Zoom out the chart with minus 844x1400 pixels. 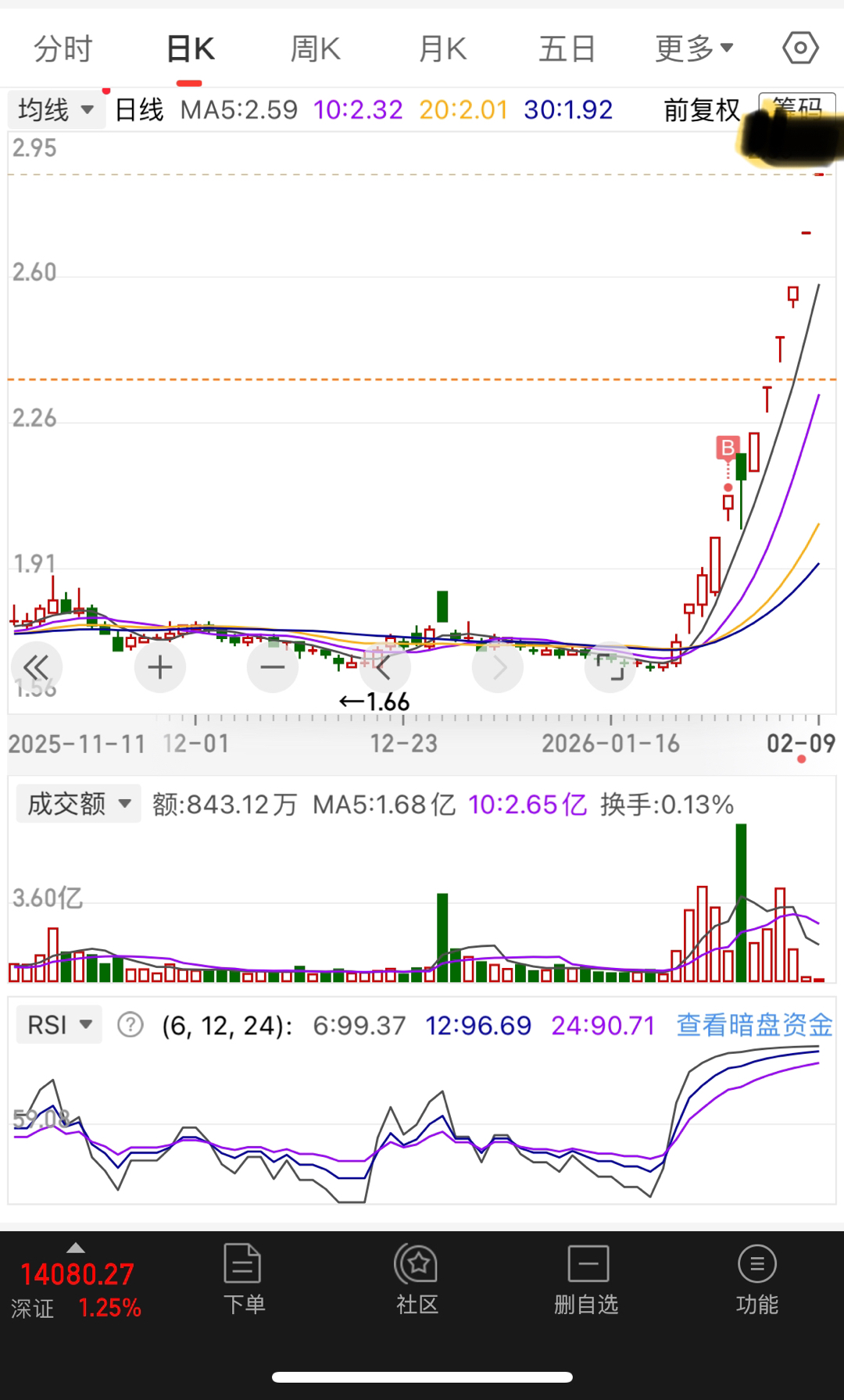coord(273,667)
